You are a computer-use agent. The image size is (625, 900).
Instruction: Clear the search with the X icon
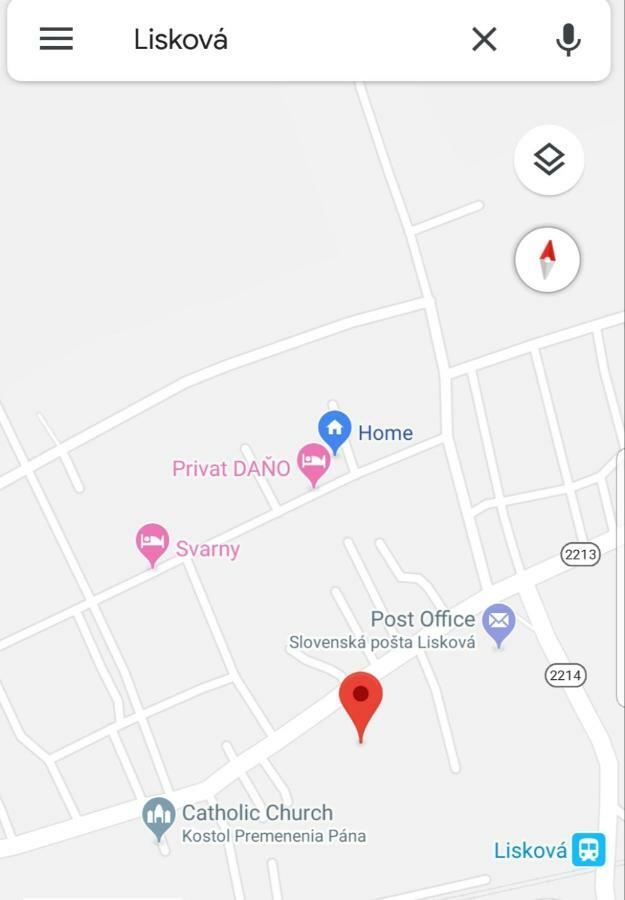click(484, 39)
